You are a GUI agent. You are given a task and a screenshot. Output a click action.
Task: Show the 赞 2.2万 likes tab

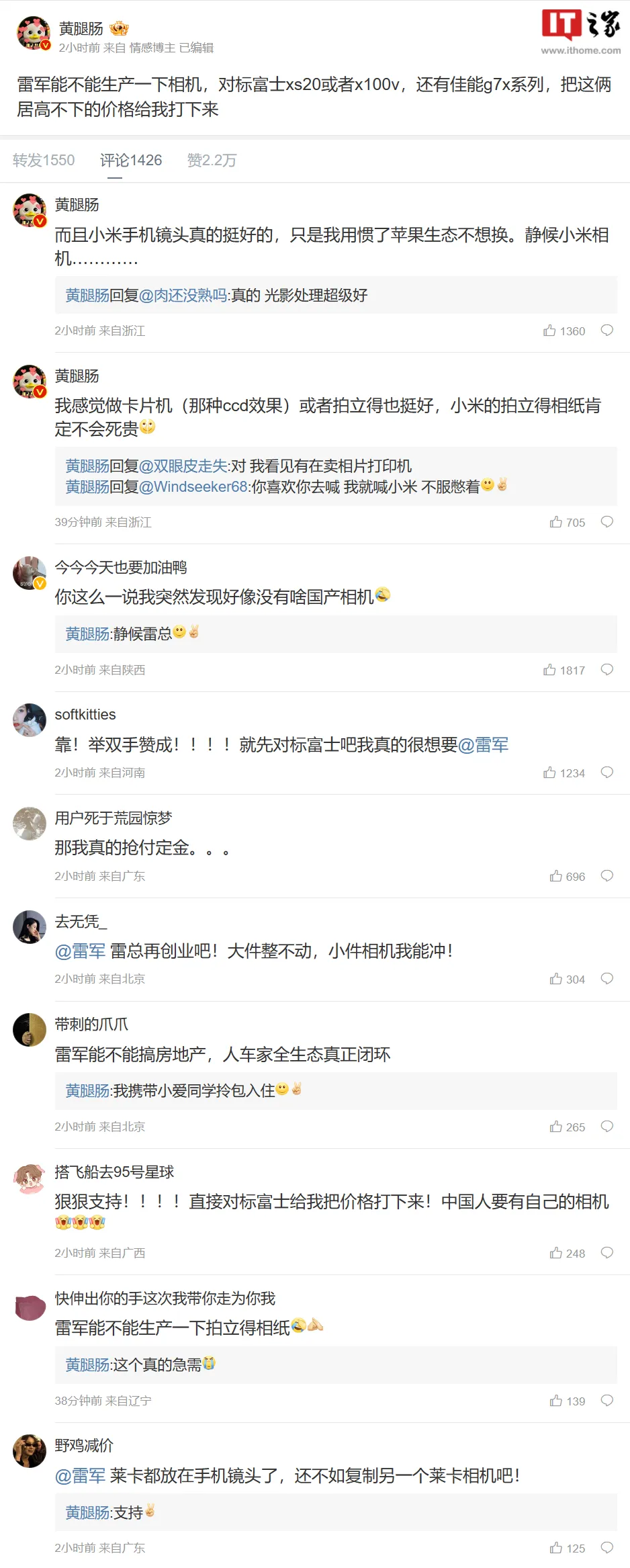pyautogui.click(x=212, y=161)
